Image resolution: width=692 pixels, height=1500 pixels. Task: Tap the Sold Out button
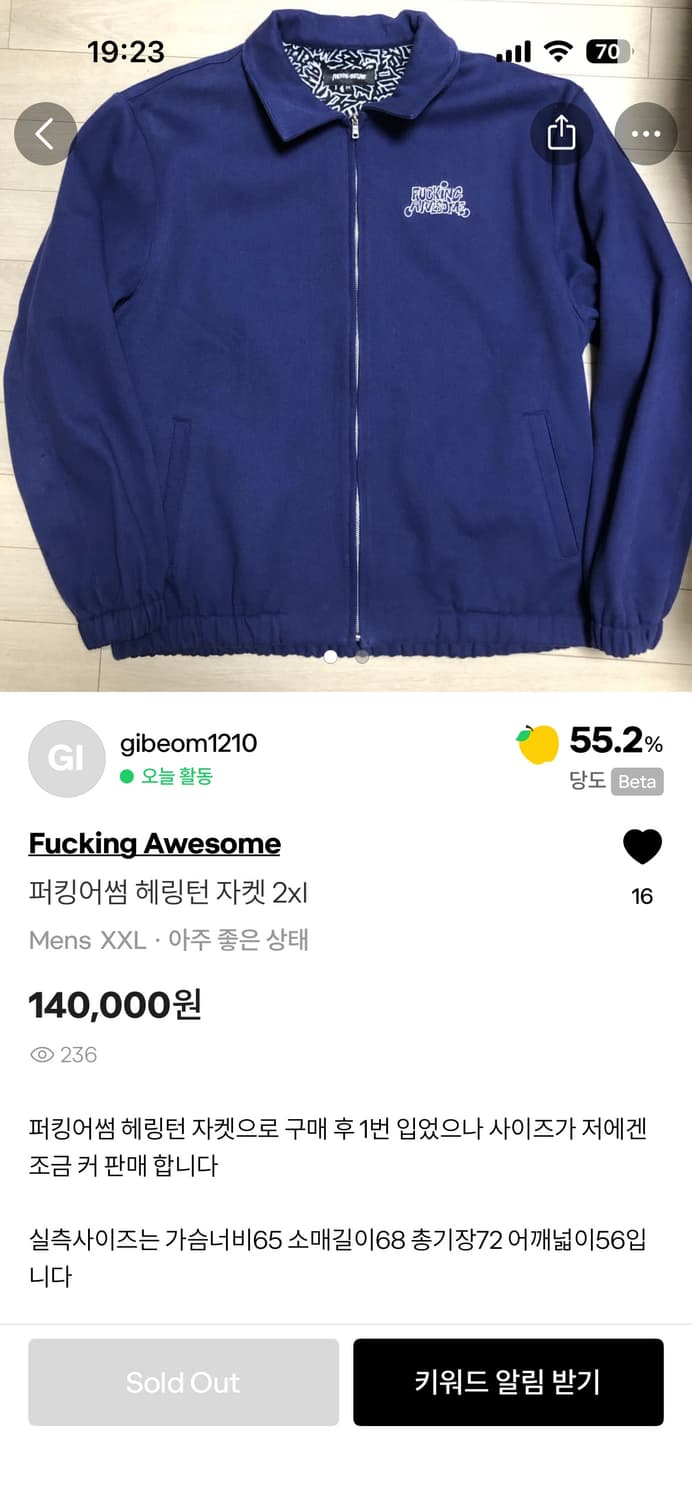pyautogui.click(x=183, y=1382)
